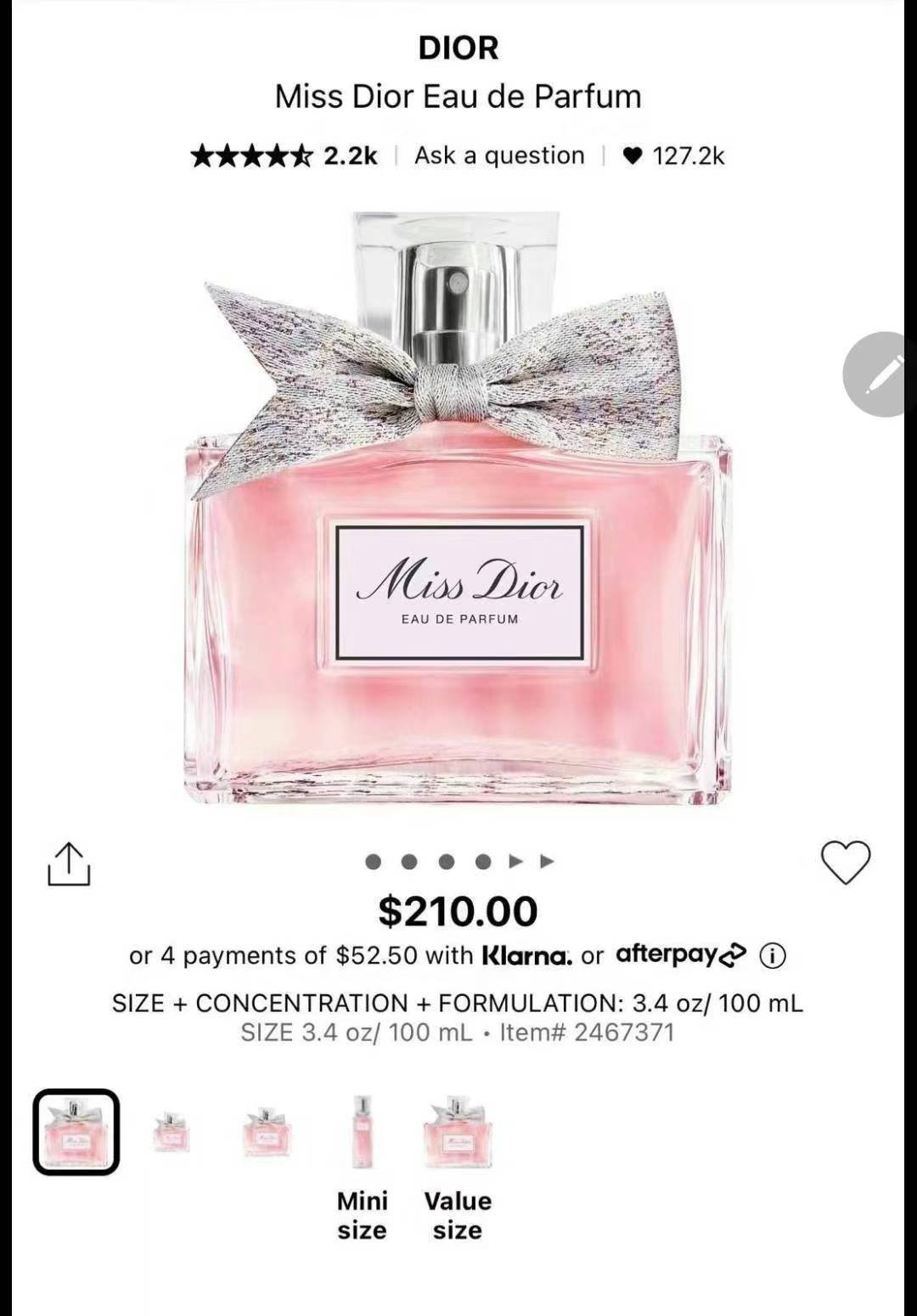This screenshot has height=1316, width=917.
Task: Open the Afterpay info icon
Action: point(772,956)
